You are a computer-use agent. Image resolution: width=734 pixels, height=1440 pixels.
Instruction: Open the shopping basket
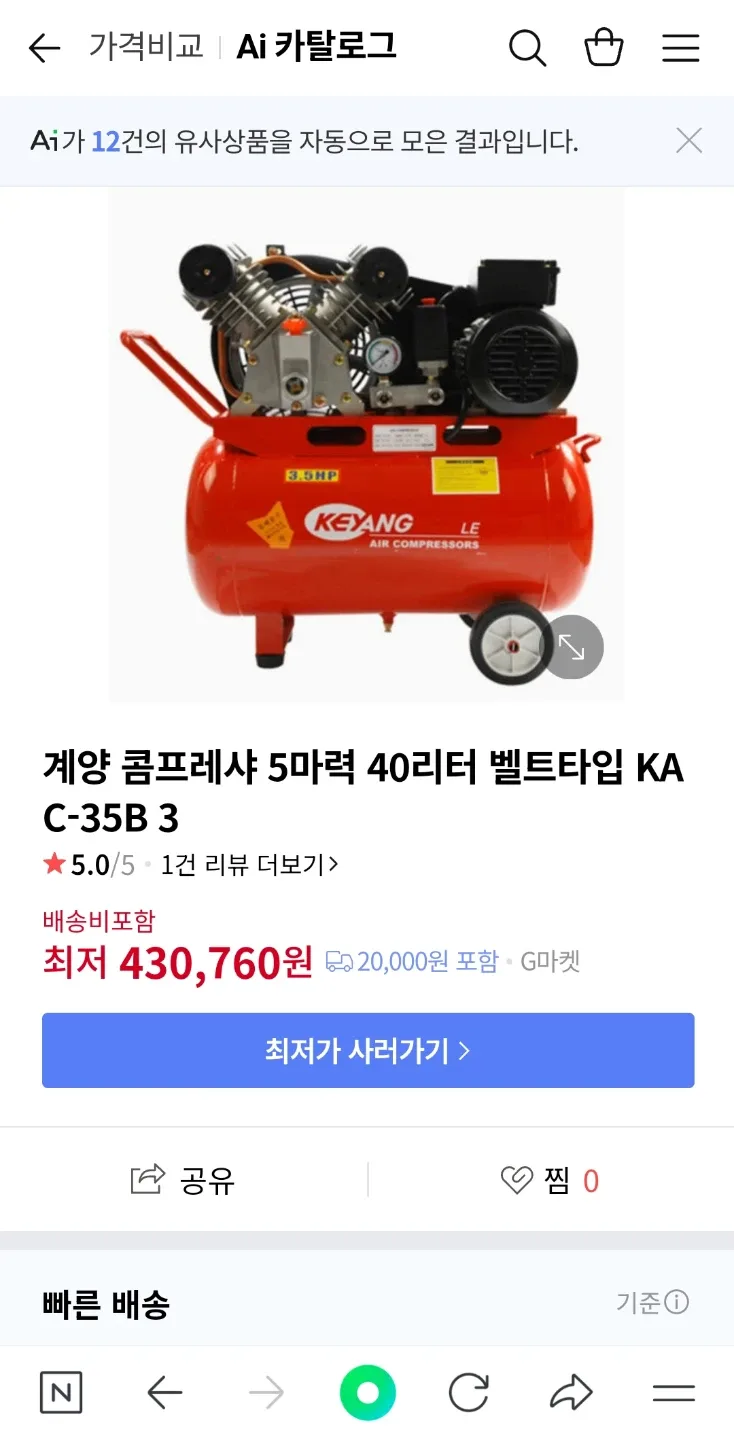point(604,47)
